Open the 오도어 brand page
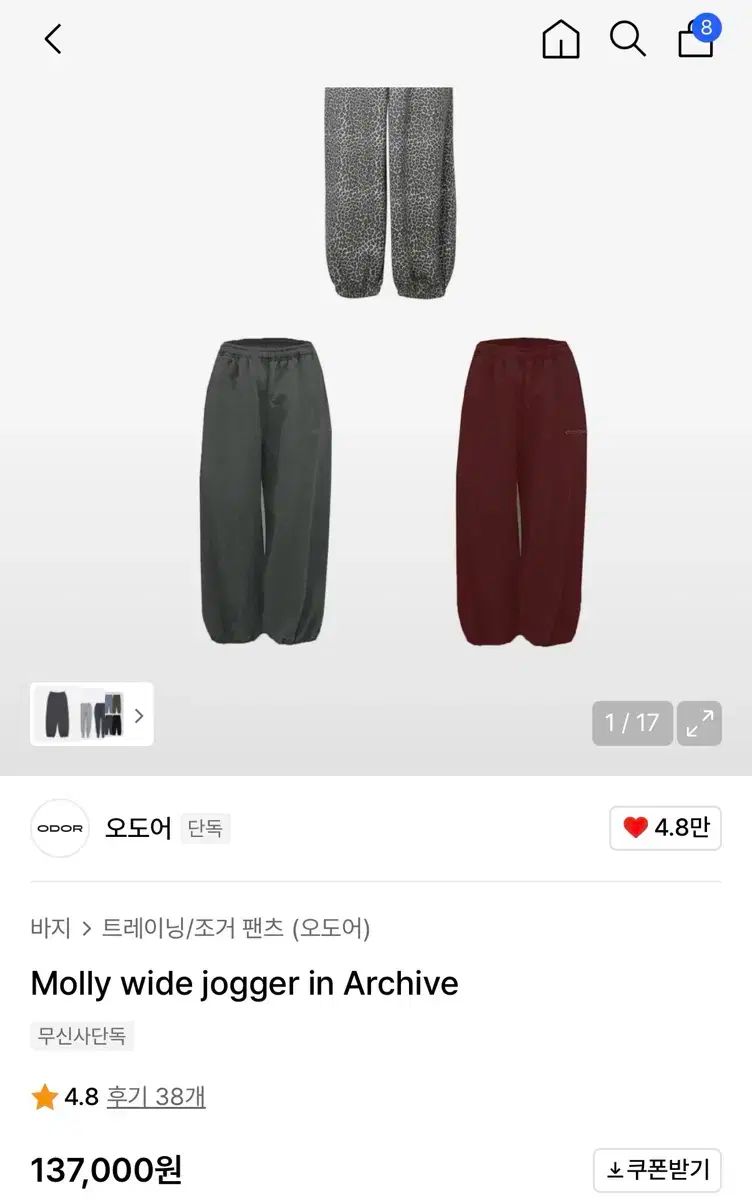 (x=138, y=828)
